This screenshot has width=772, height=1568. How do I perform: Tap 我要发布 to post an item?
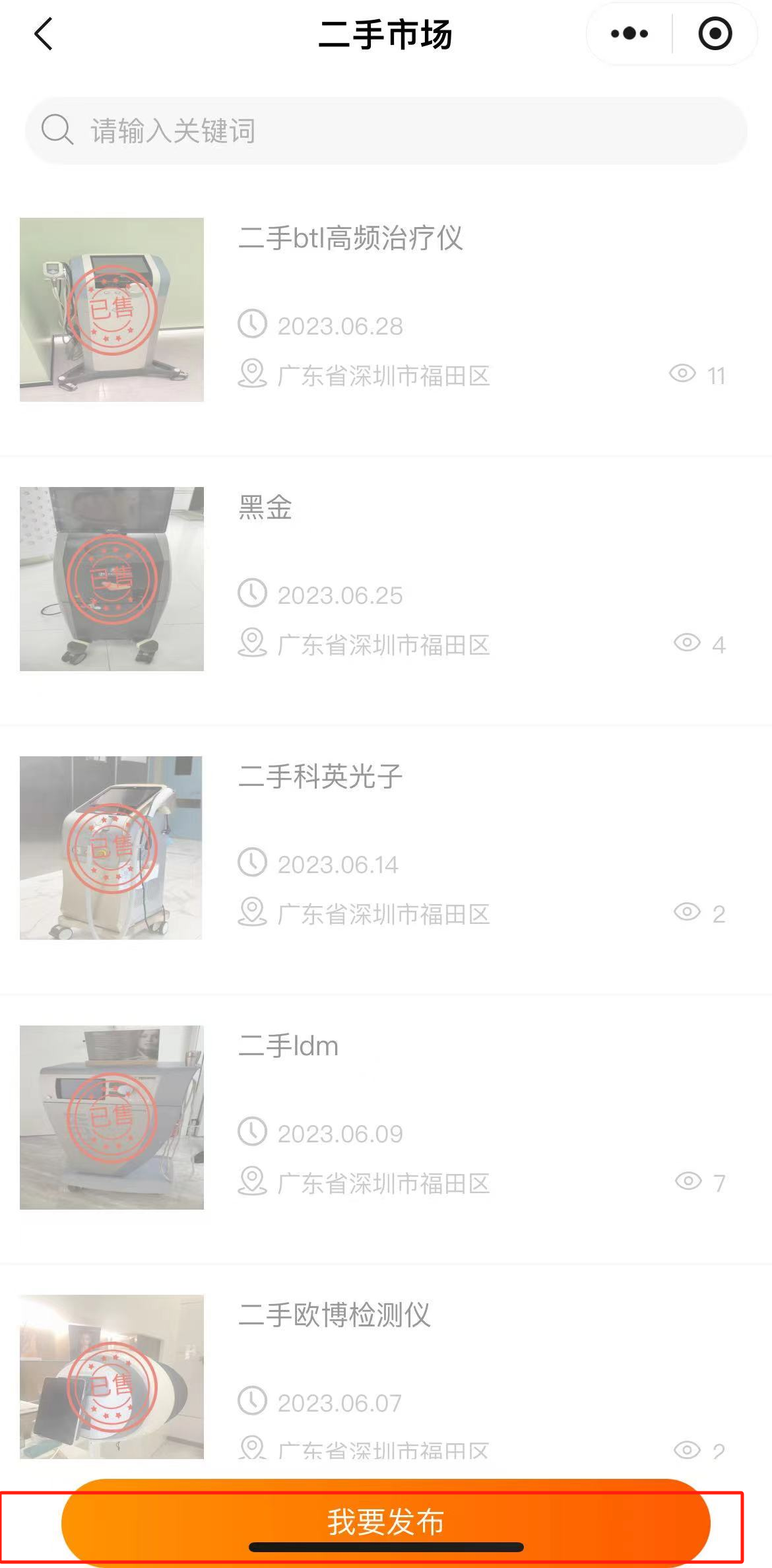point(386,1520)
